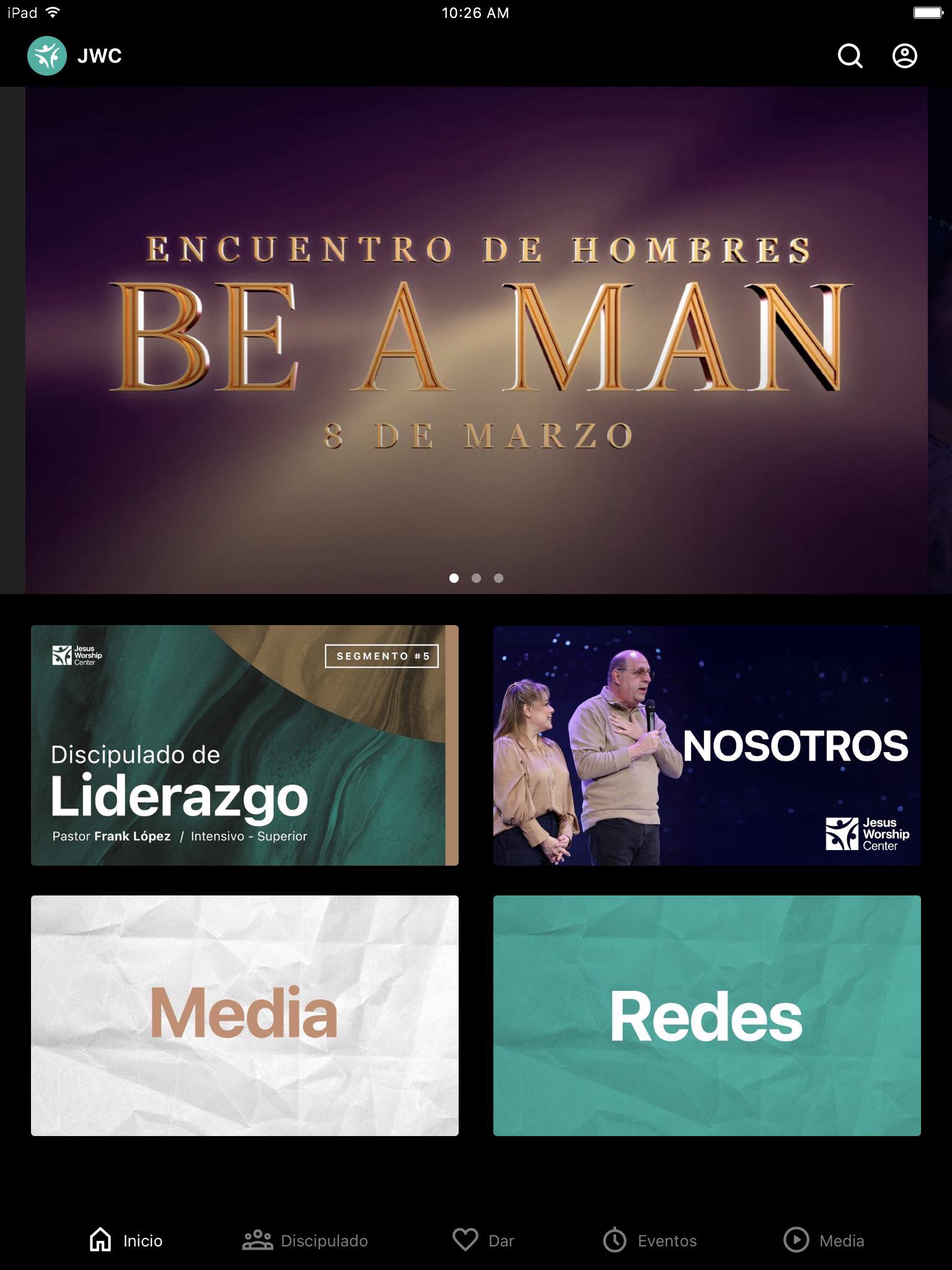Open the search icon
952x1270 pixels.
[850, 56]
